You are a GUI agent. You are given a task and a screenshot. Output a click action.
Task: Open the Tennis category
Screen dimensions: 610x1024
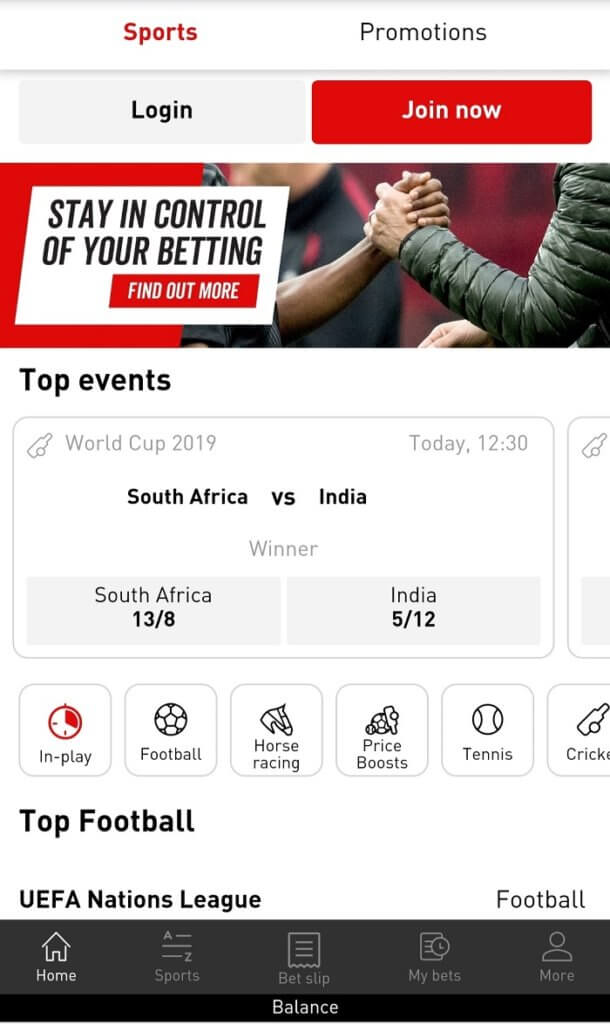[x=488, y=730]
